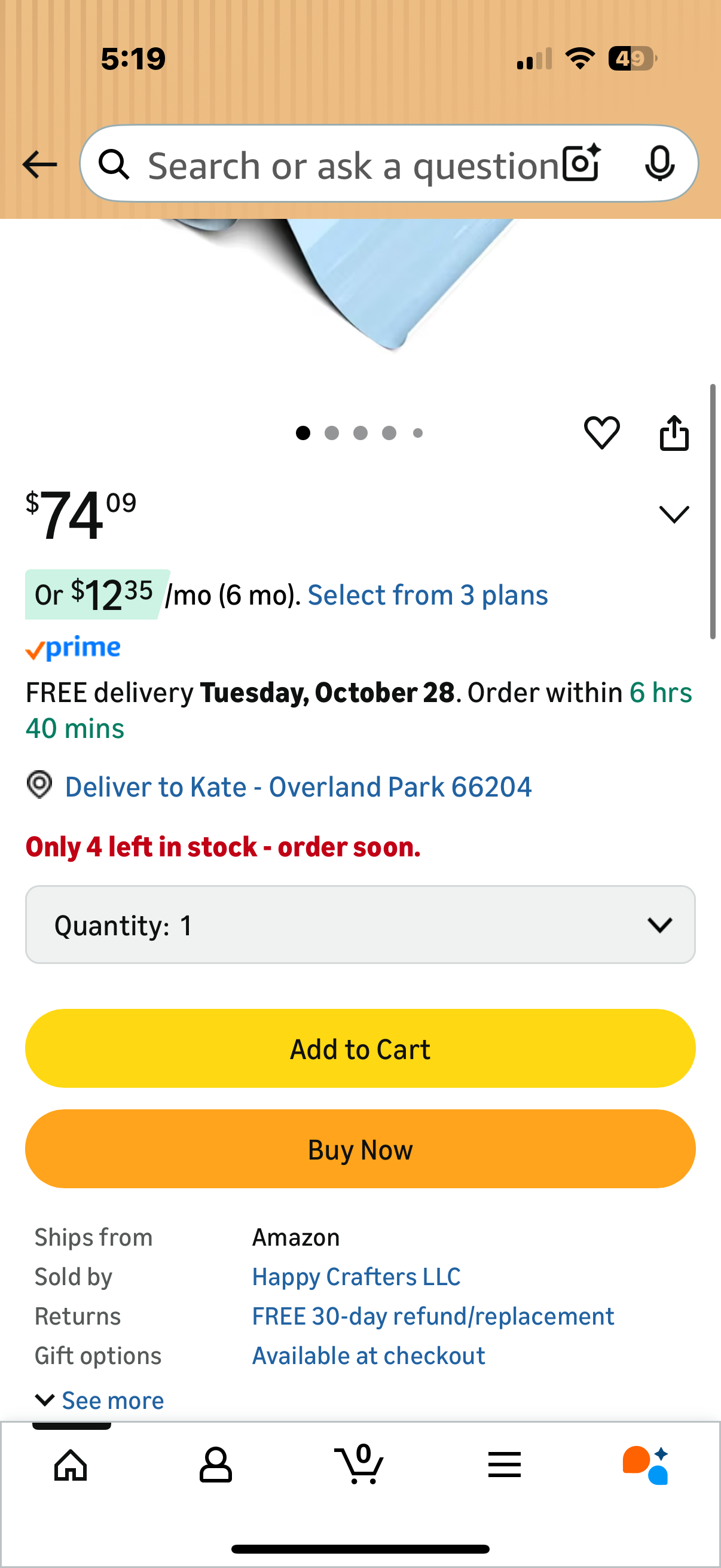Switch to the Home tab
Image resolution: width=721 pixels, height=1568 pixels.
pos(71,1465)
